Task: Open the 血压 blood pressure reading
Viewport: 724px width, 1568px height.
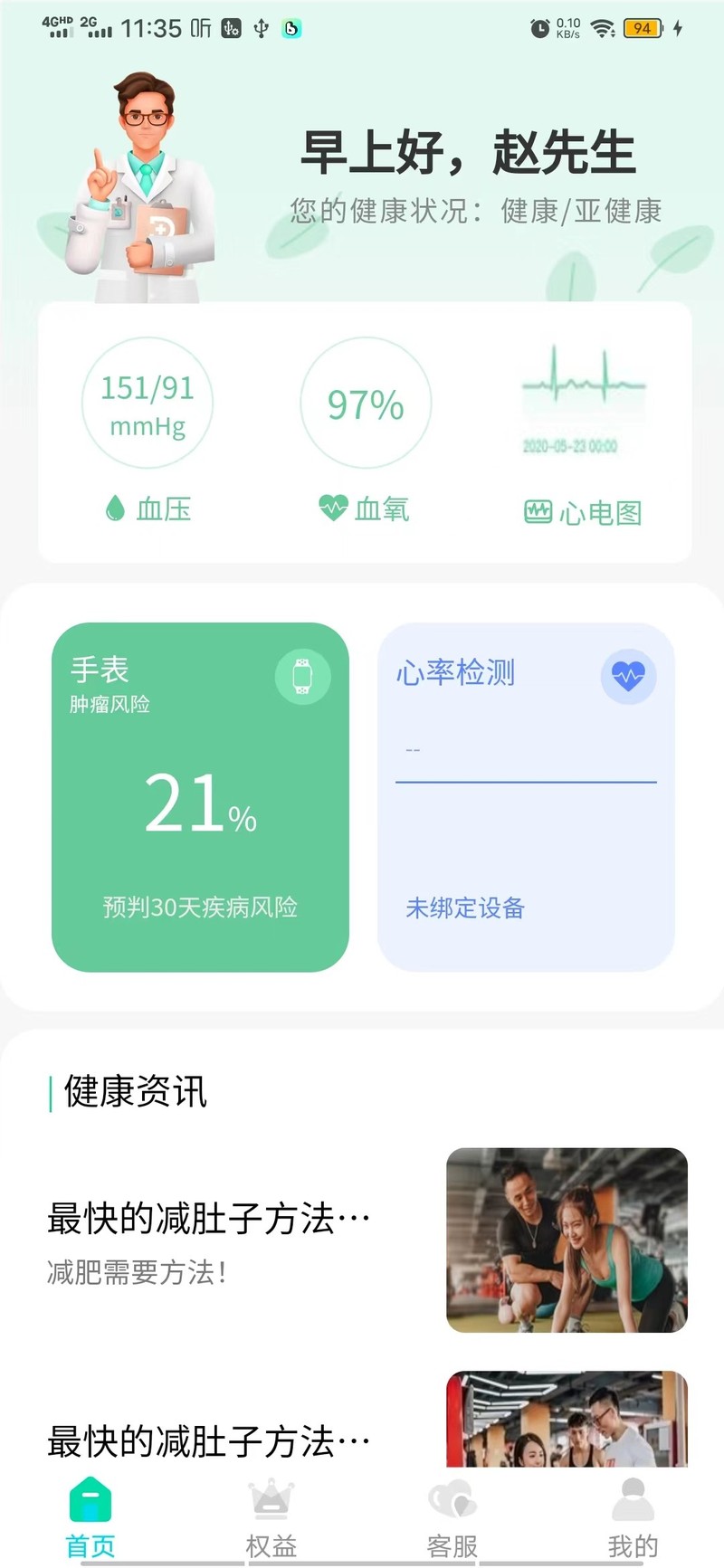Action: pyautogui.click(x=148, y=404)
